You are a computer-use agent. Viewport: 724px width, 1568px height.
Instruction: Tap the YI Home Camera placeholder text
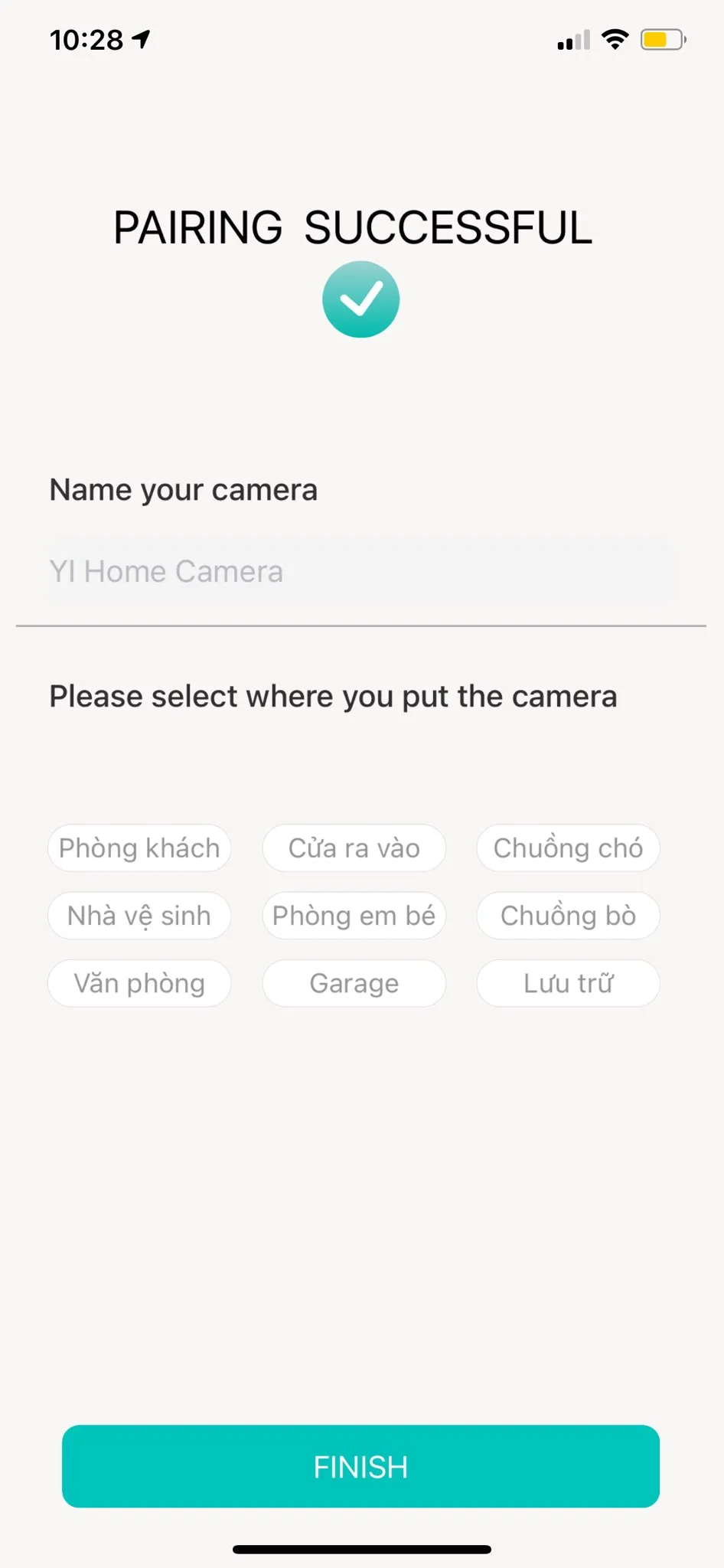pos(166,571)
